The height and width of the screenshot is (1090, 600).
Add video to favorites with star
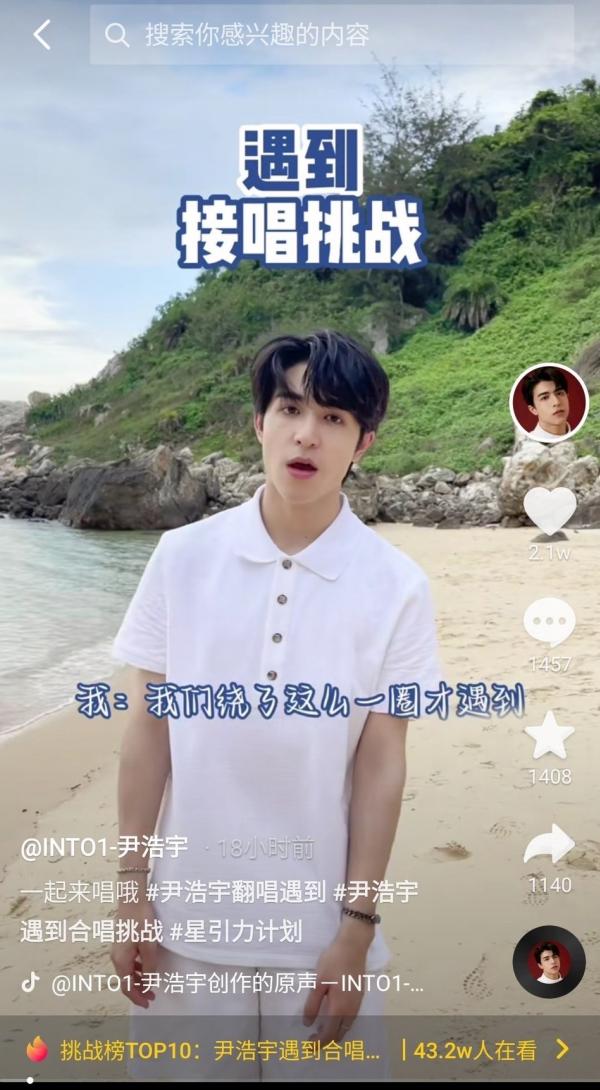click(549, 735)
